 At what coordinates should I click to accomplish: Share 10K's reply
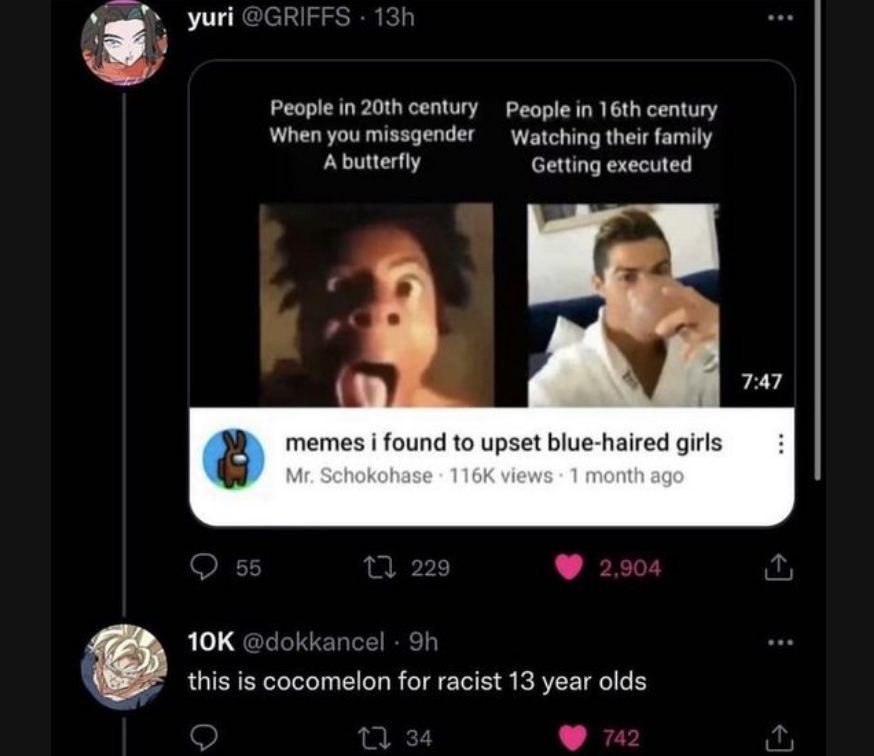(777, 738)
